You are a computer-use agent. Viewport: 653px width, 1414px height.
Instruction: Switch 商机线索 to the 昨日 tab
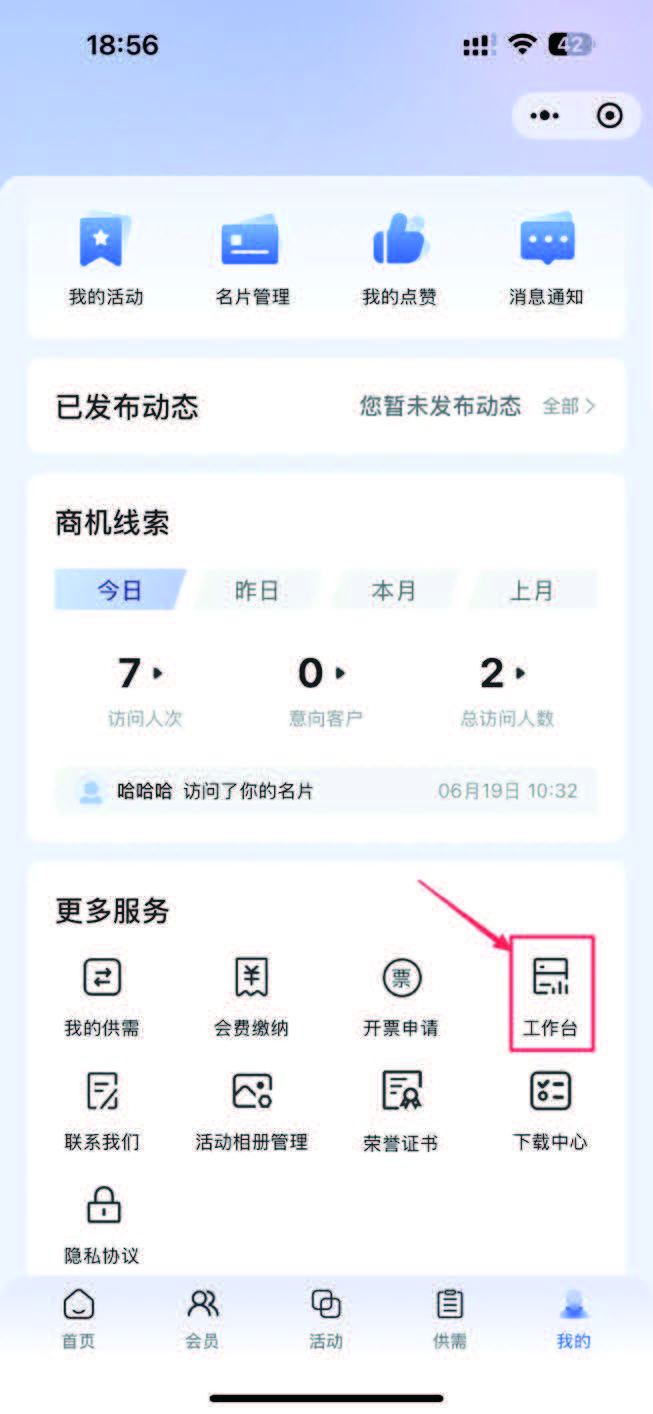coord(257,590)
